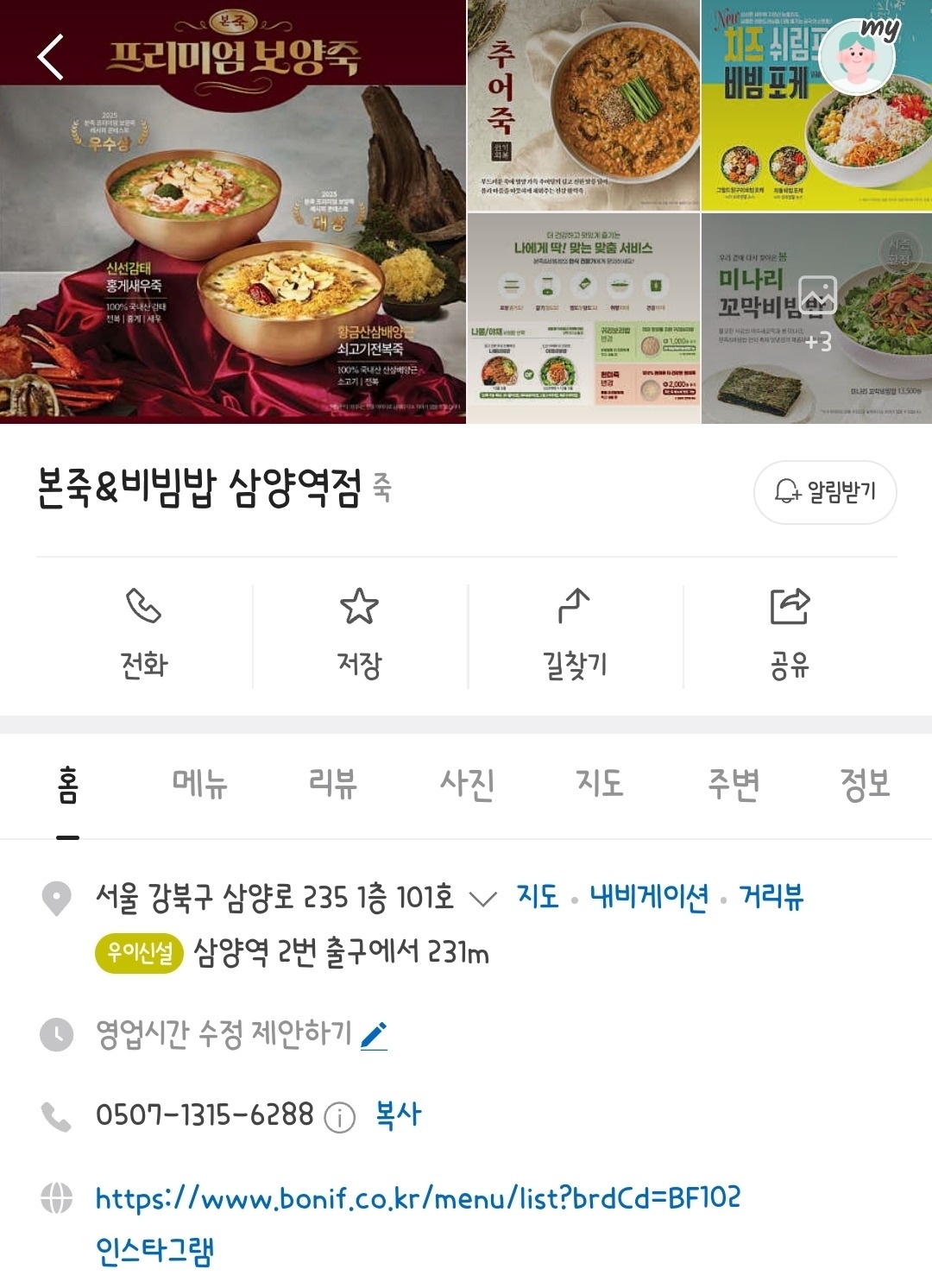Switch to the 사진 tab

[467, 784]
